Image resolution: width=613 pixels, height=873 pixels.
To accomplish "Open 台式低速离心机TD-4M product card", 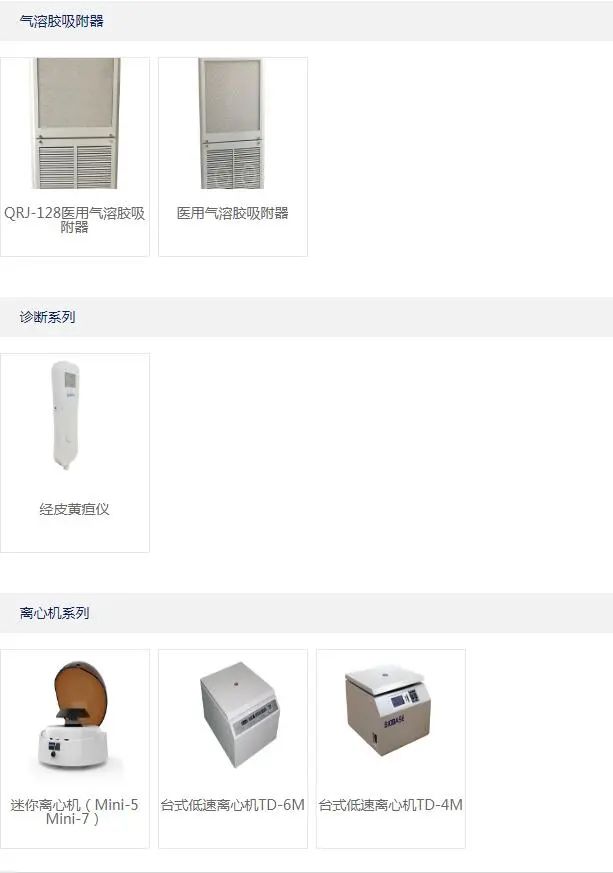I will 391,748.
